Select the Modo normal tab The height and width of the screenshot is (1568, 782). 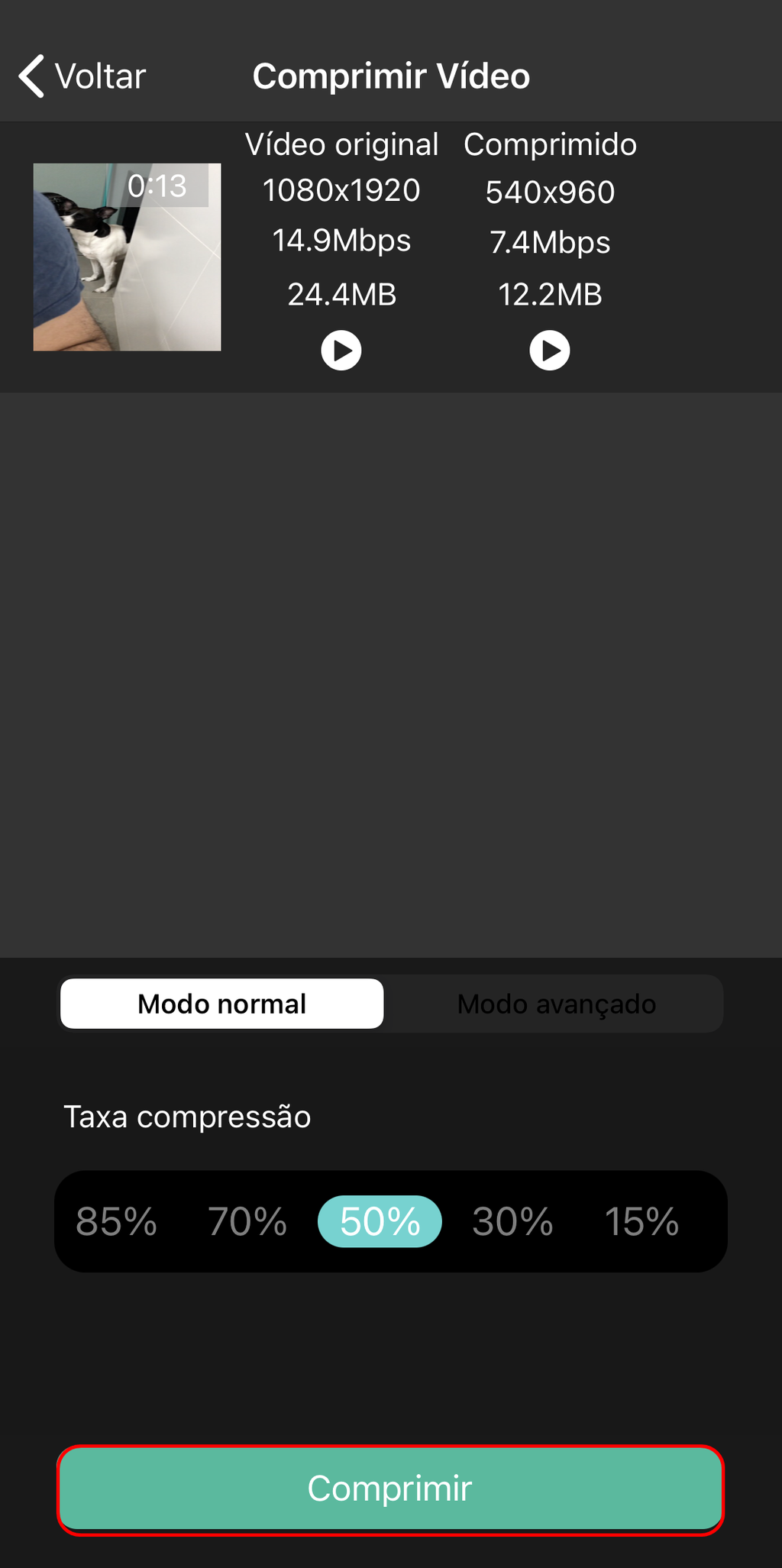coord(222,1004)
